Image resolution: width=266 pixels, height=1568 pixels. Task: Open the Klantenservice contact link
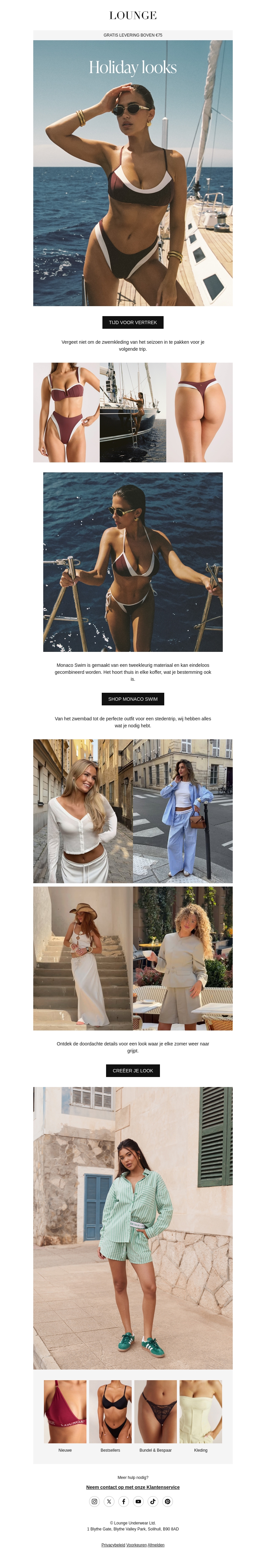click(x=133, y=1487)
